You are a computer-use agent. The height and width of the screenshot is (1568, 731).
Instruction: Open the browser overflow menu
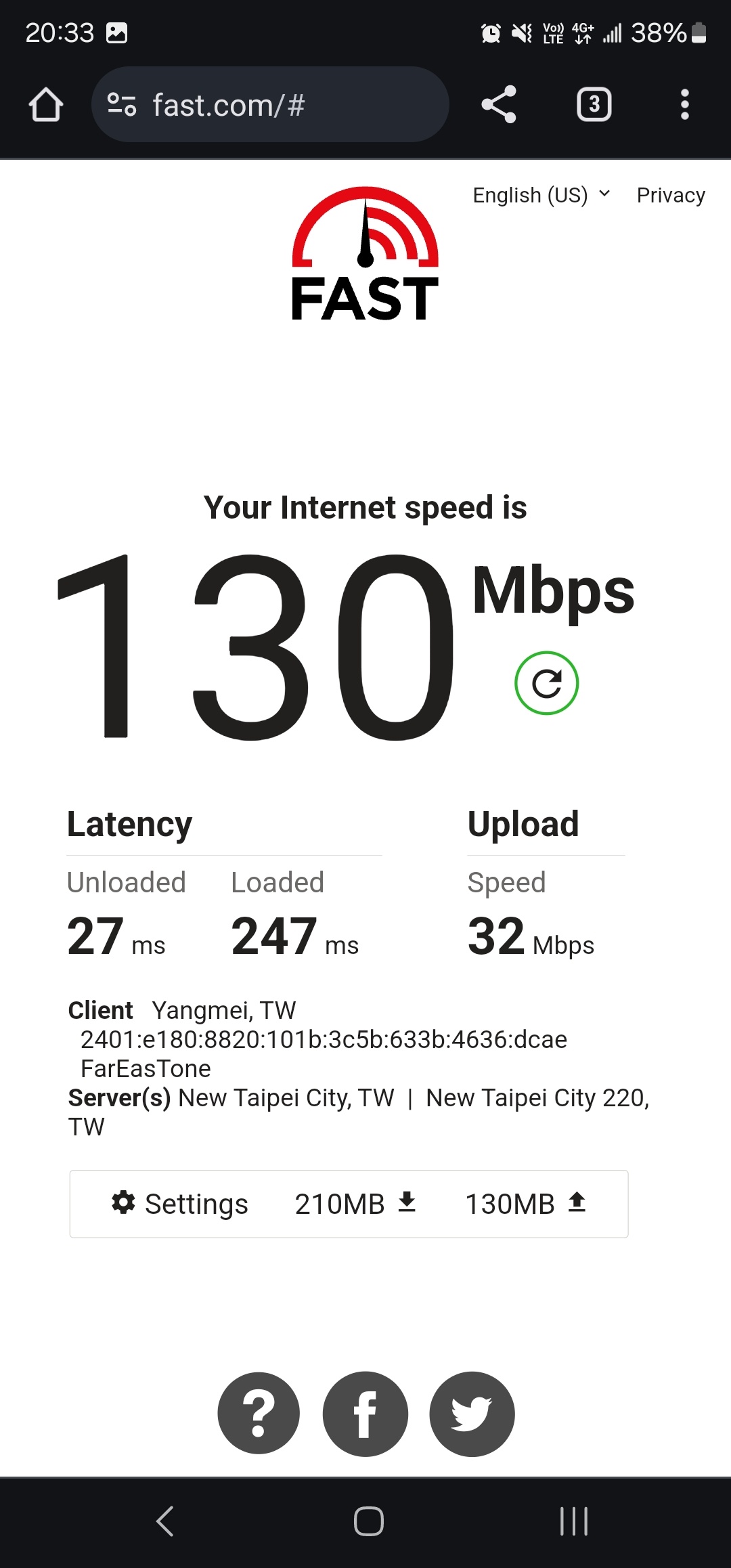684,105
